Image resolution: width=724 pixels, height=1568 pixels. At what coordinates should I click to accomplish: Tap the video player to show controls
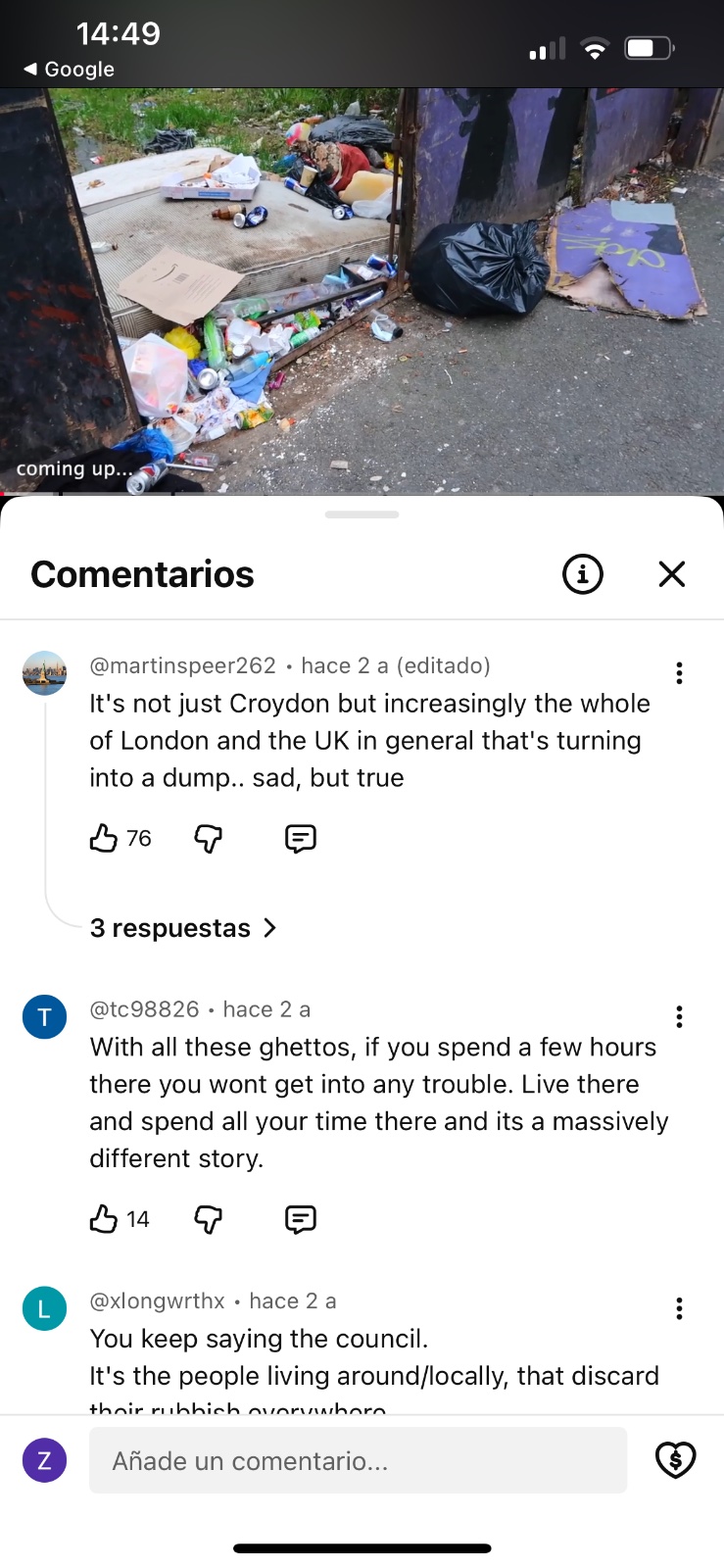362,290
